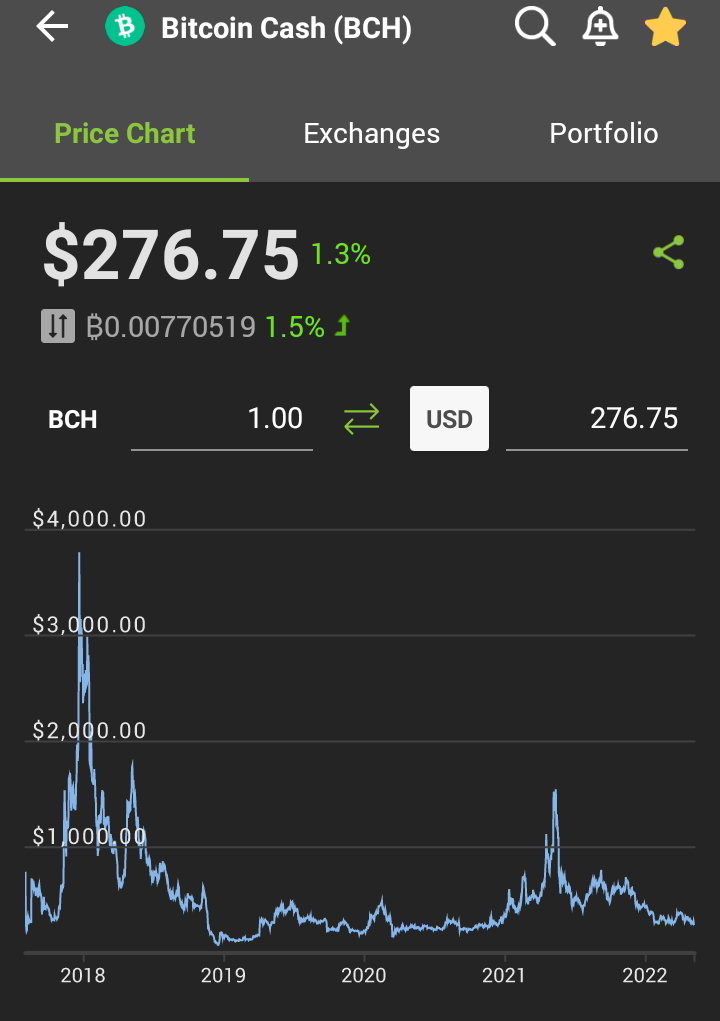Edit the BCH amount field
The height and width of the screenshot is (1021, 720).
coord(221,419)
